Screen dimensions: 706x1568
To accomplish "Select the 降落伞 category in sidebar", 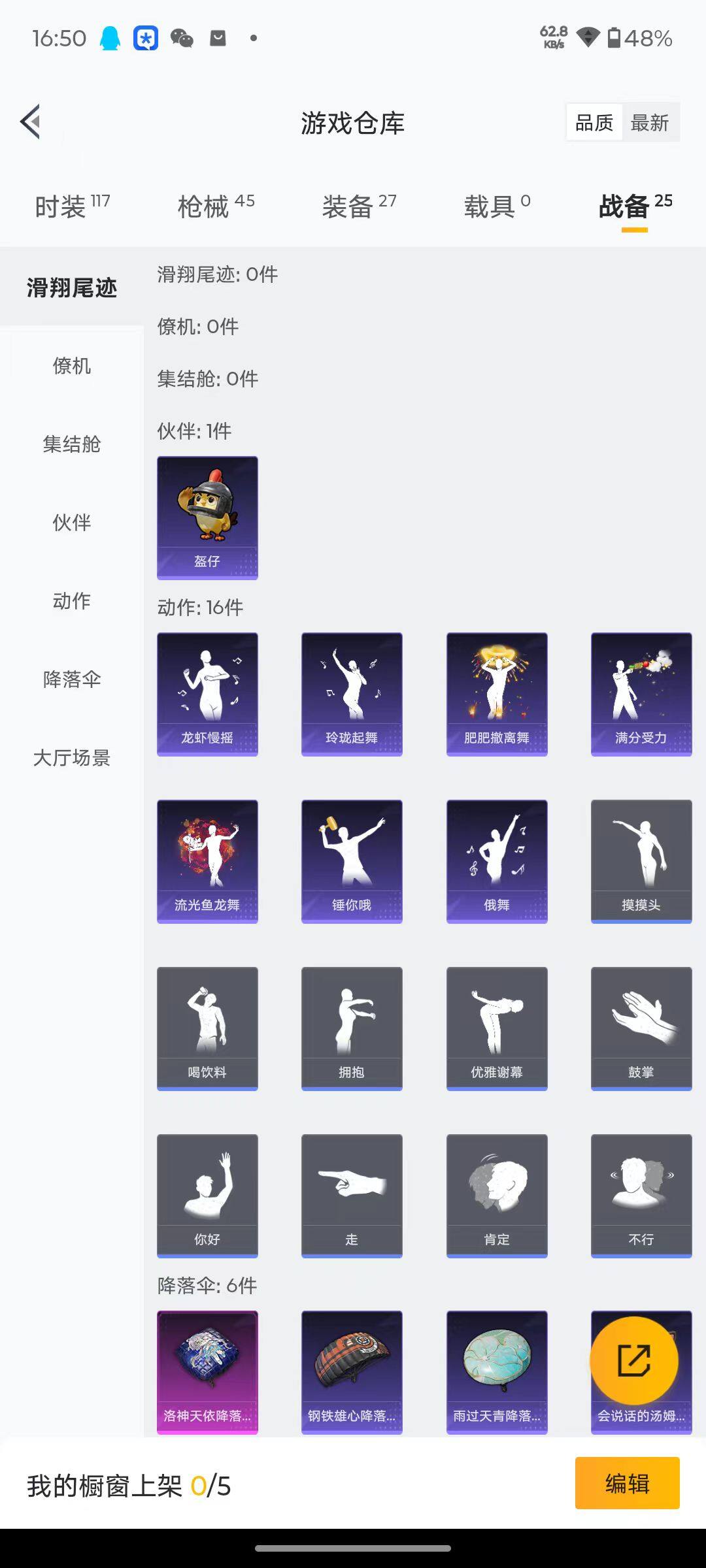I will tap(71, 679).
